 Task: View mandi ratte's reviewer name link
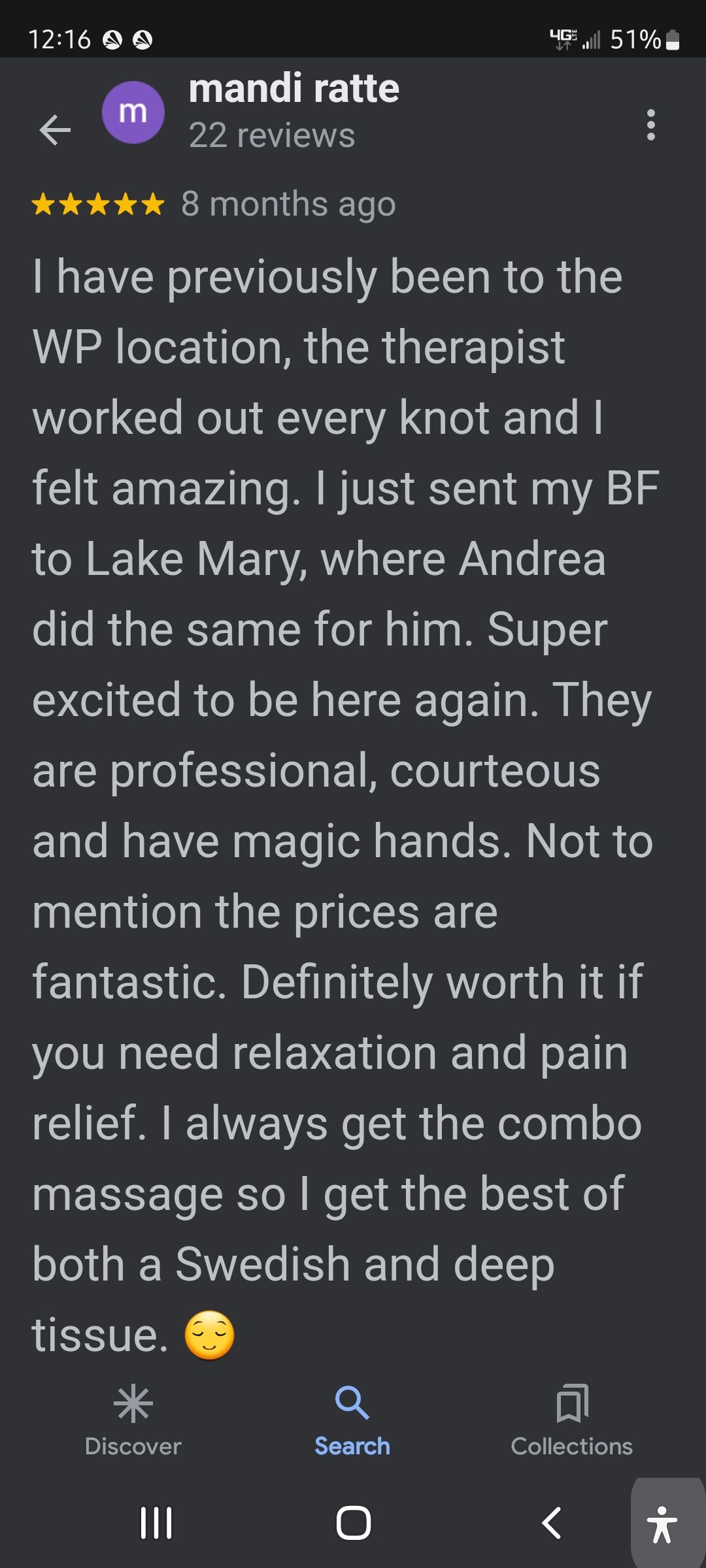pyautogui.click(x=294, y=89)
